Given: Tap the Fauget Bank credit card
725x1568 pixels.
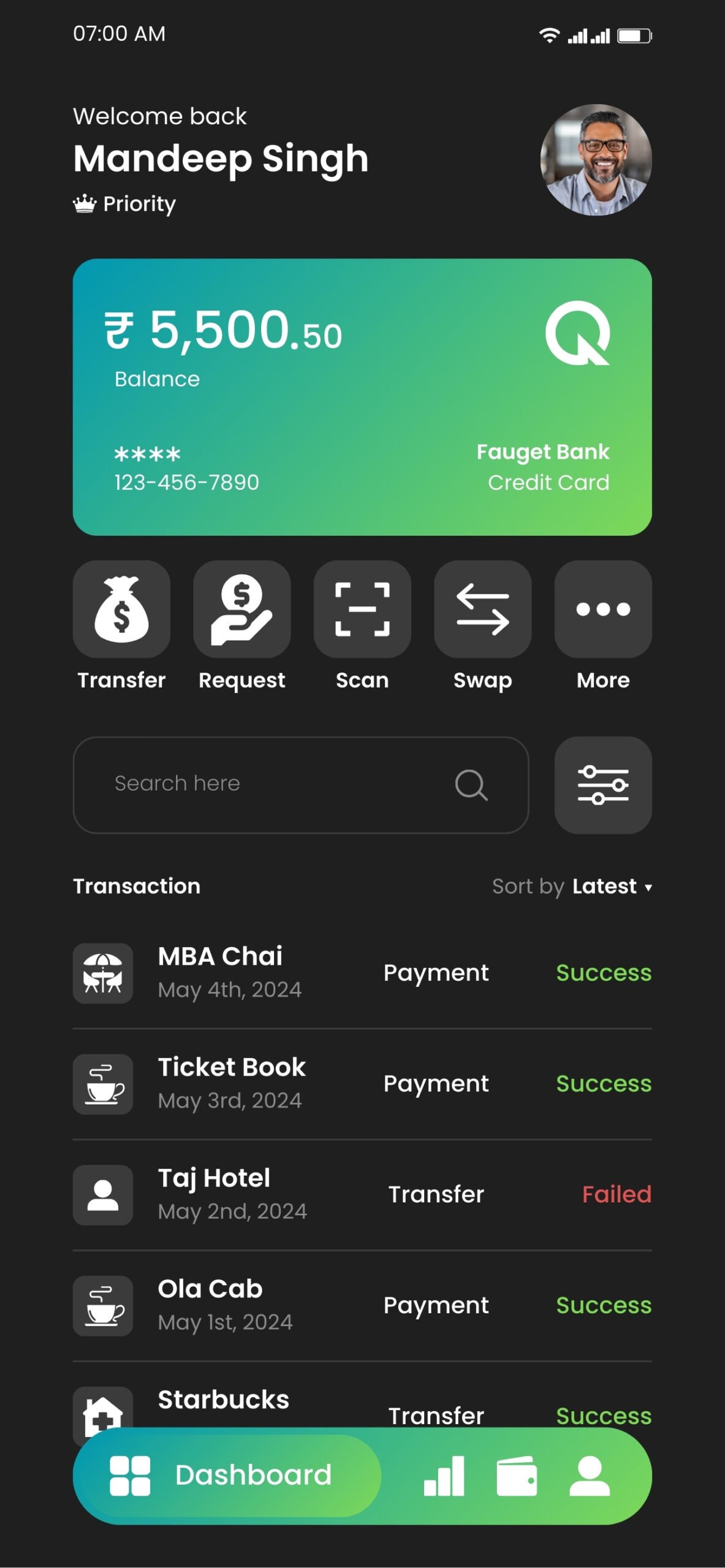Looking at the screenshot, I should coord(362,395).
